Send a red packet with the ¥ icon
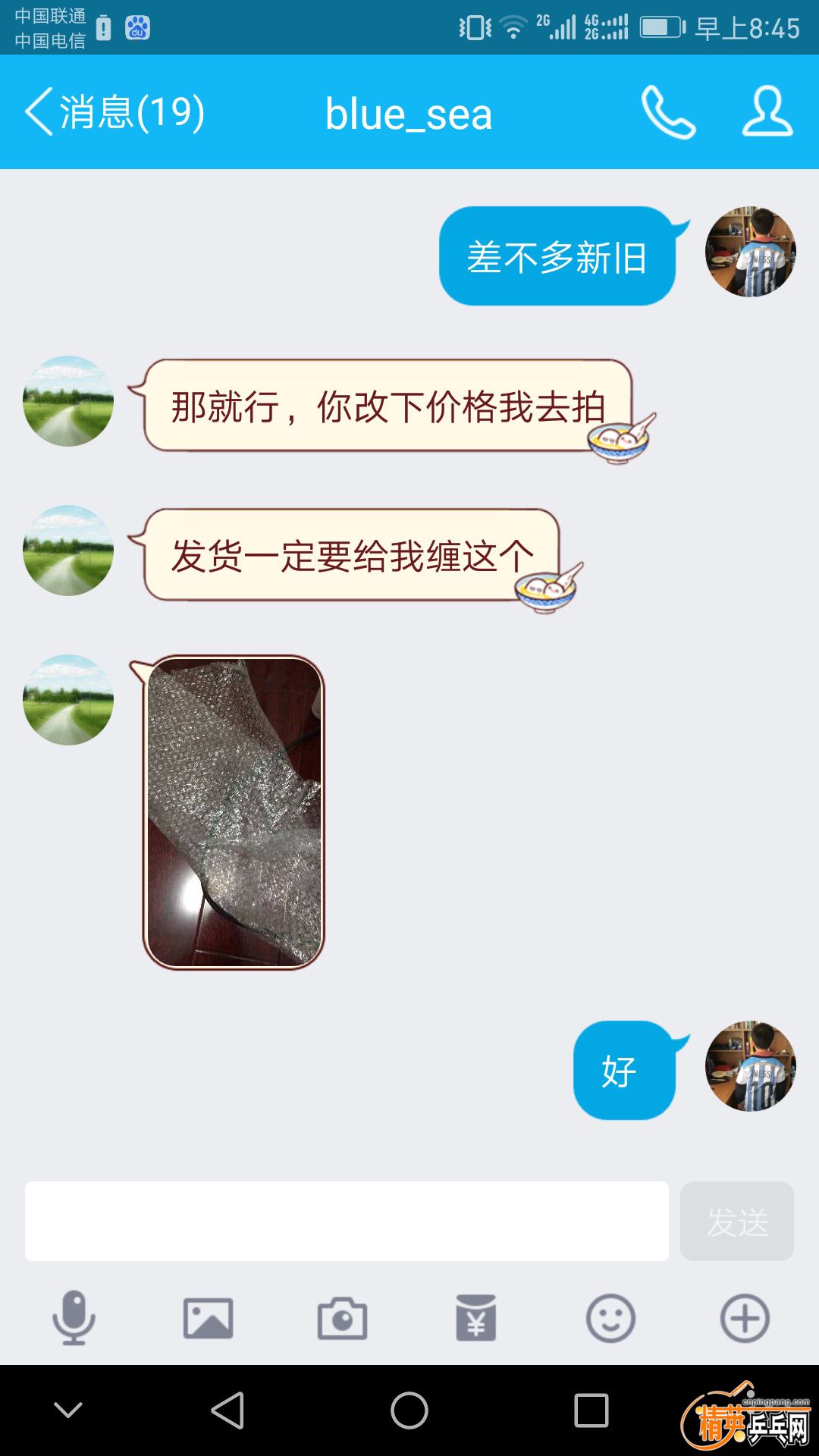Viewport: 819px width, 1456px height. pyautogui.click(x=475, y=1318)
